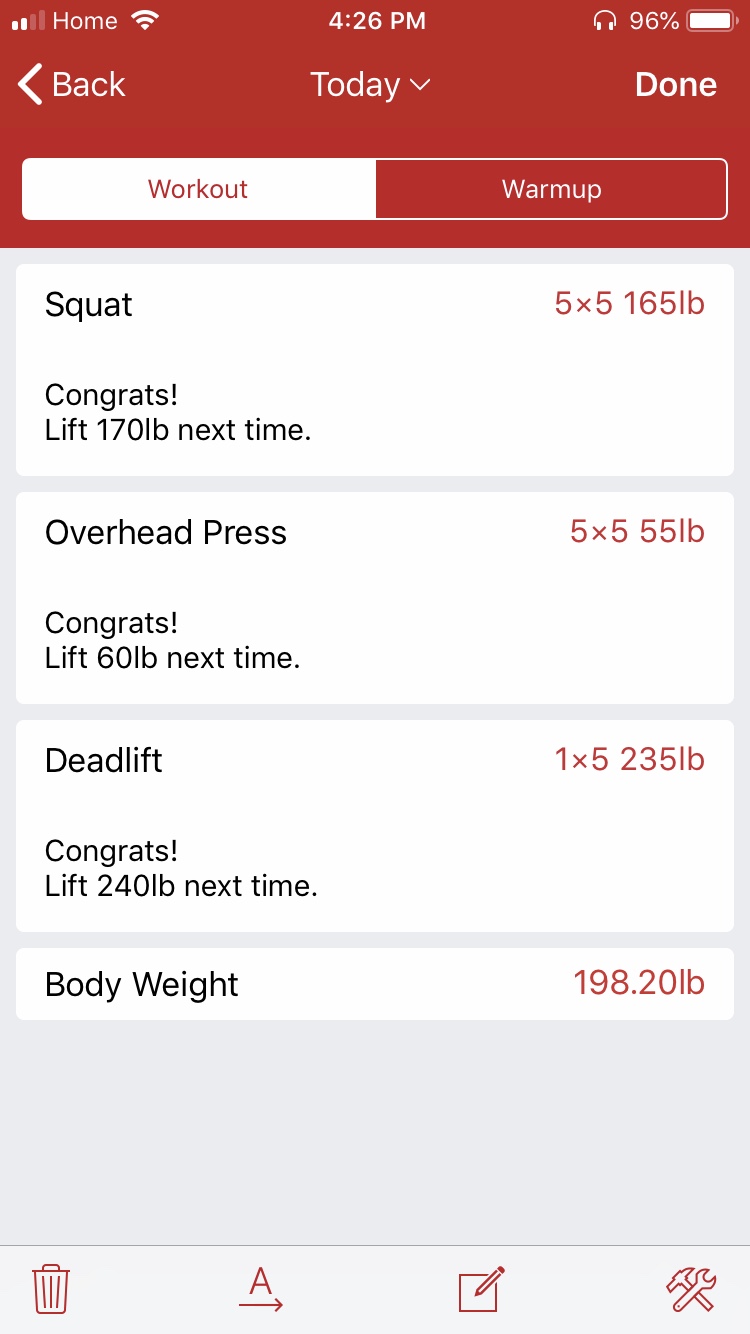This screenshot has width=750, height=1334.
Task: Open the Overhead Press exercise card
Action: (x=375, y=598)
